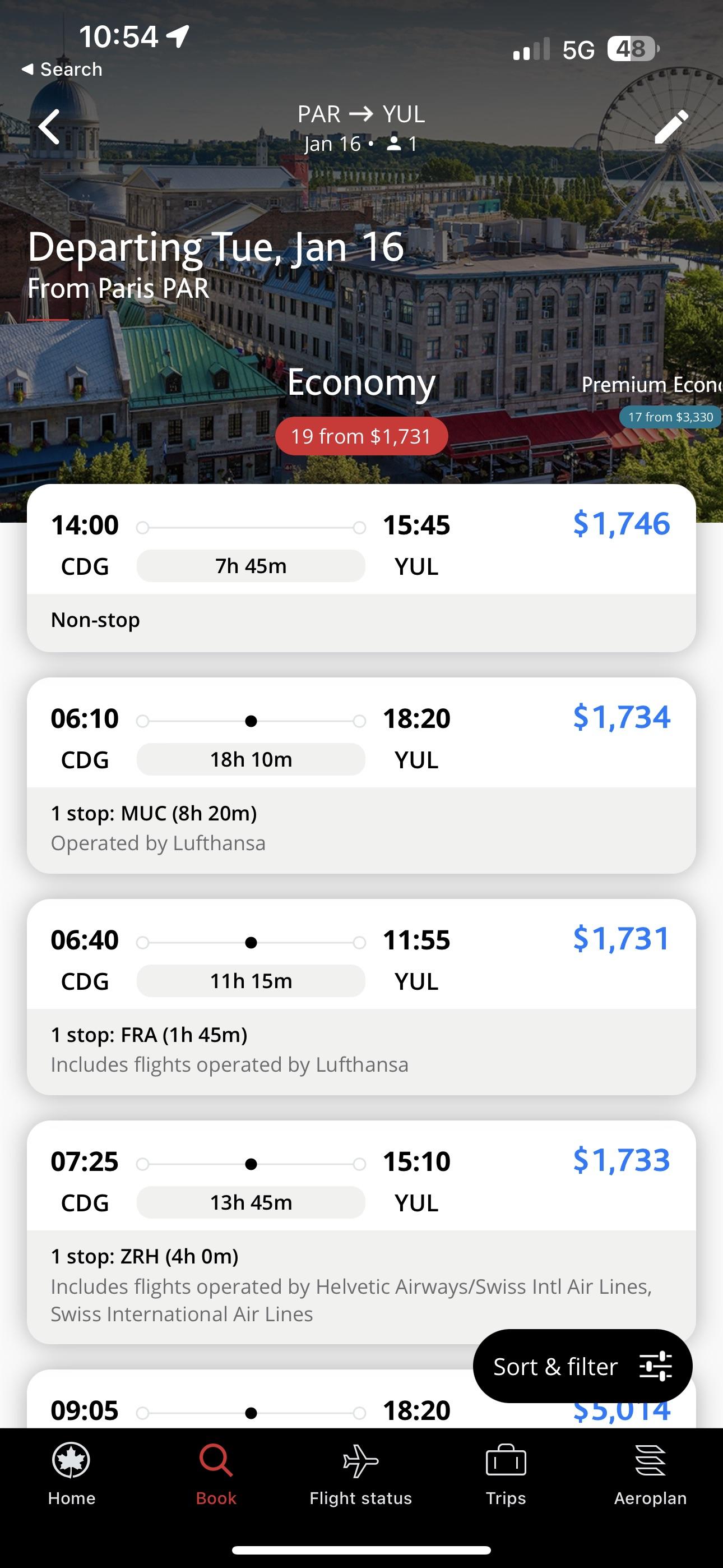Tap the 19 from $1,731 price badge
Image resolution: width=723 pixels, height=1568 pixels.
(x=361, y=435)
